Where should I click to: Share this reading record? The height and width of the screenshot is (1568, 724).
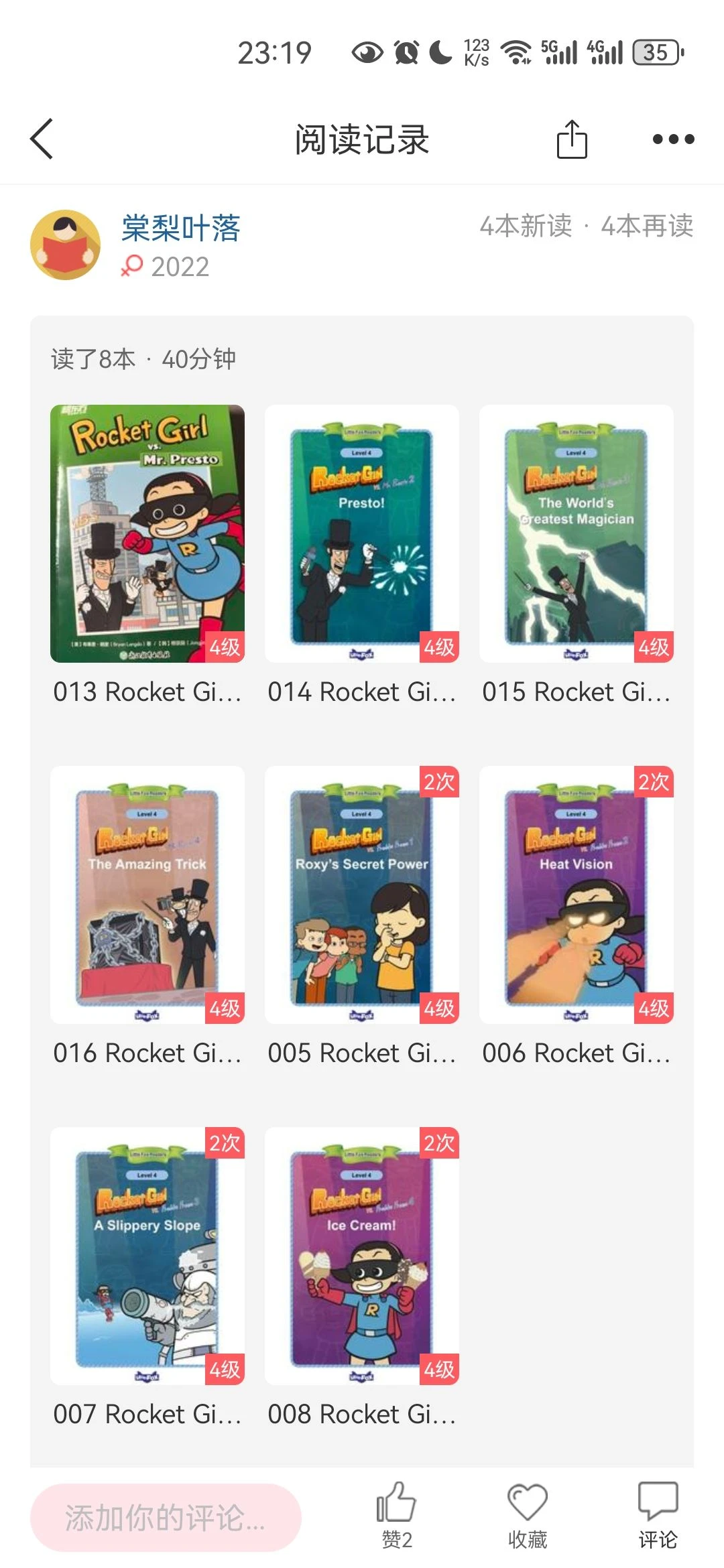coord(572,139)
